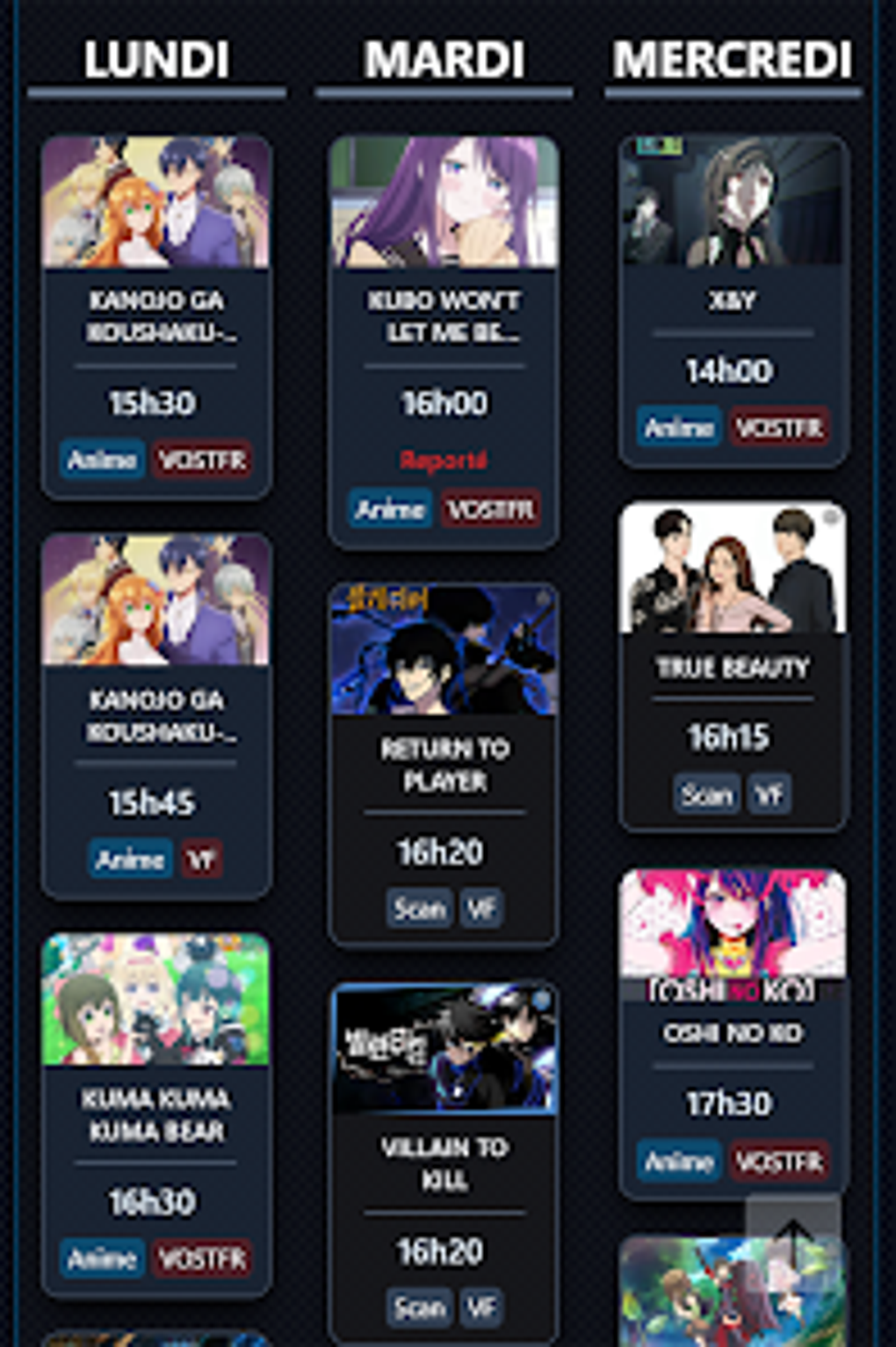Select the Anime badge on Kanojo ga Koushaku card
The width and height of the screenshot is (896, 1347).
(x=103, y=459)
